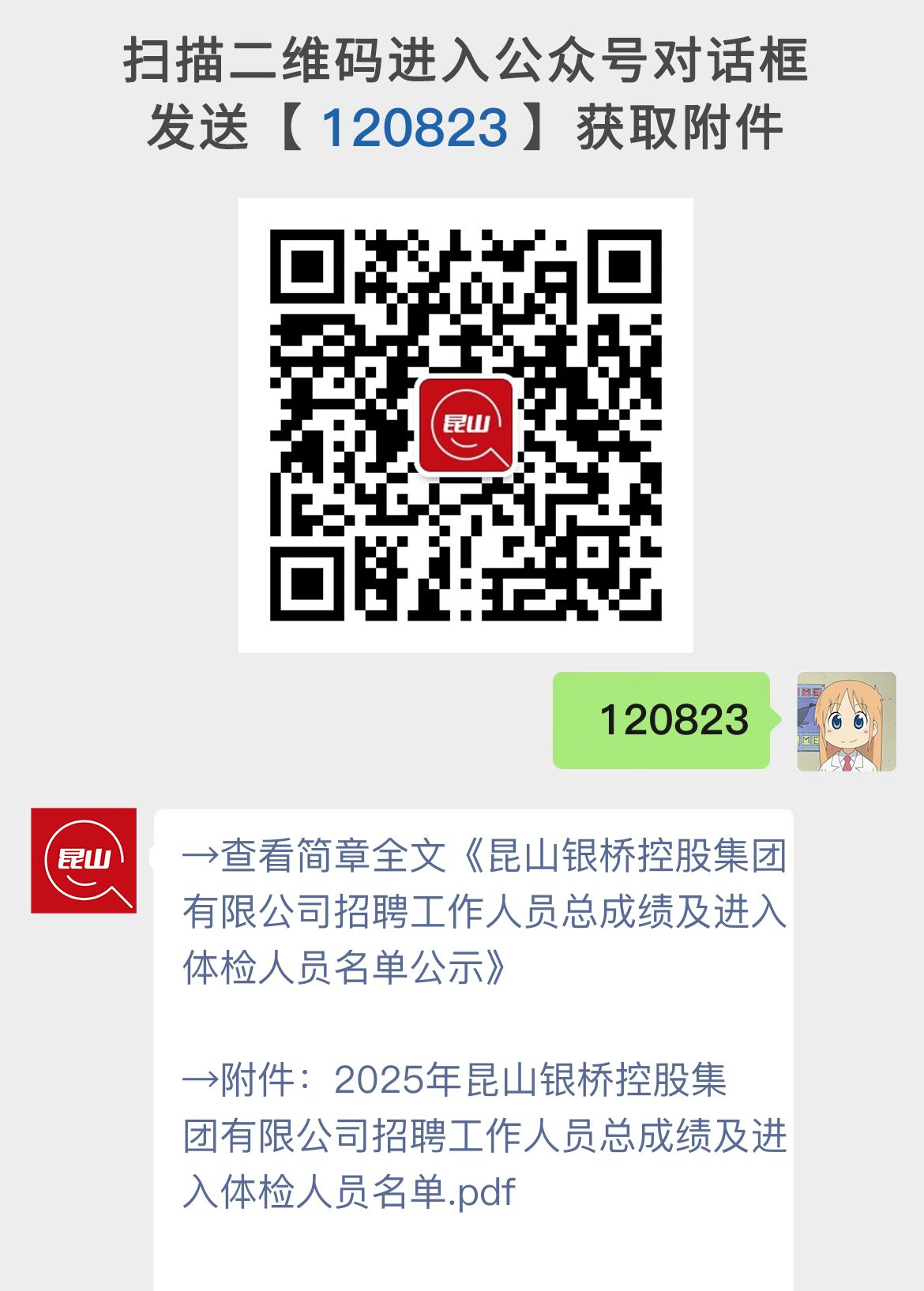The height and width of the screenshot is (1291, 924).
Task: Click the 昆山 logo in the QR code center
Action: click(x=466, y=426)
